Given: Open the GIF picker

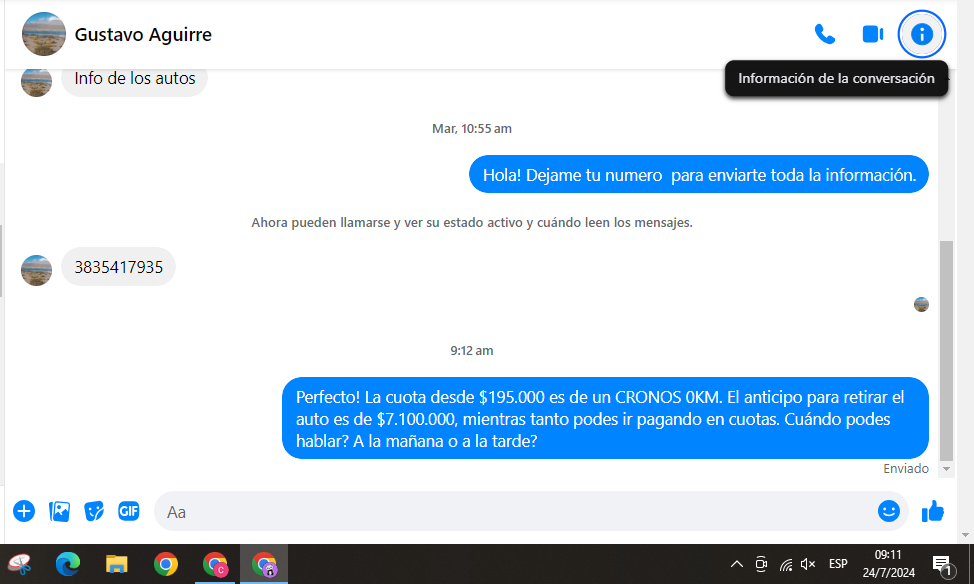Looking at the screenshot, I should [128, 511].
